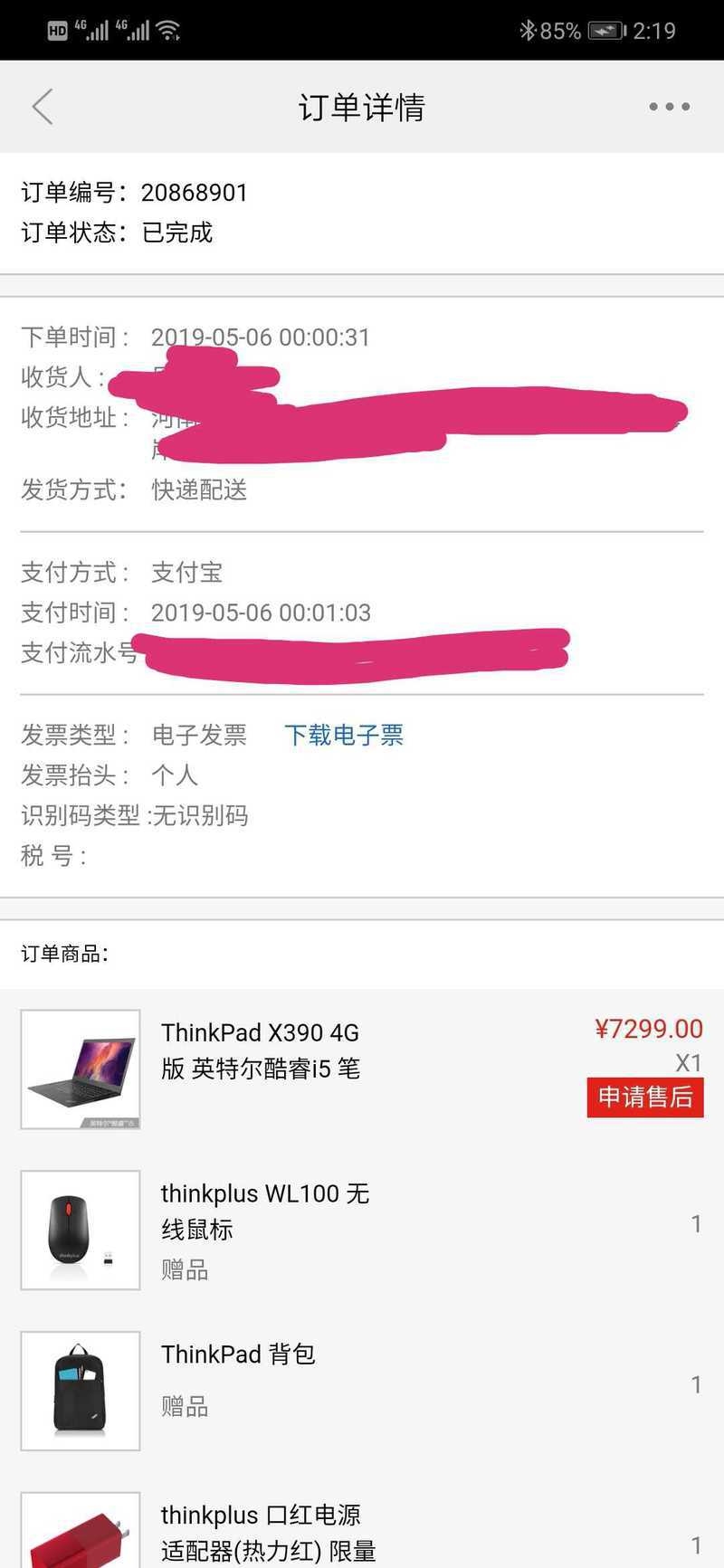Open the thinkplus 口红电源适配器 item
Screen dimensions: 724x1568
tap(268, 1532)
